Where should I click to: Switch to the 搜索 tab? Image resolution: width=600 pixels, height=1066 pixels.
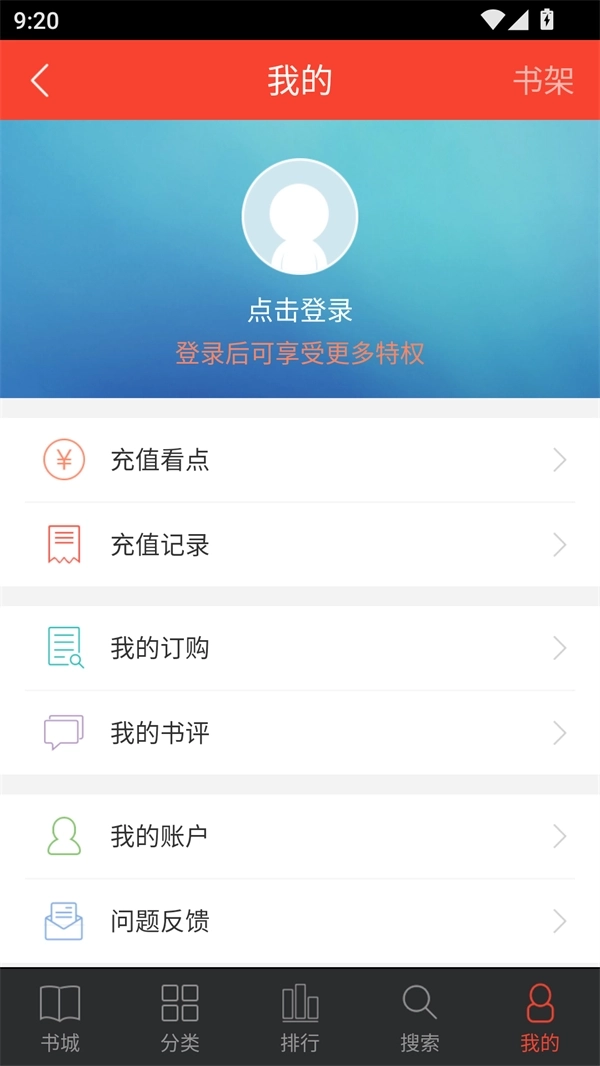tap(420, 1017)
